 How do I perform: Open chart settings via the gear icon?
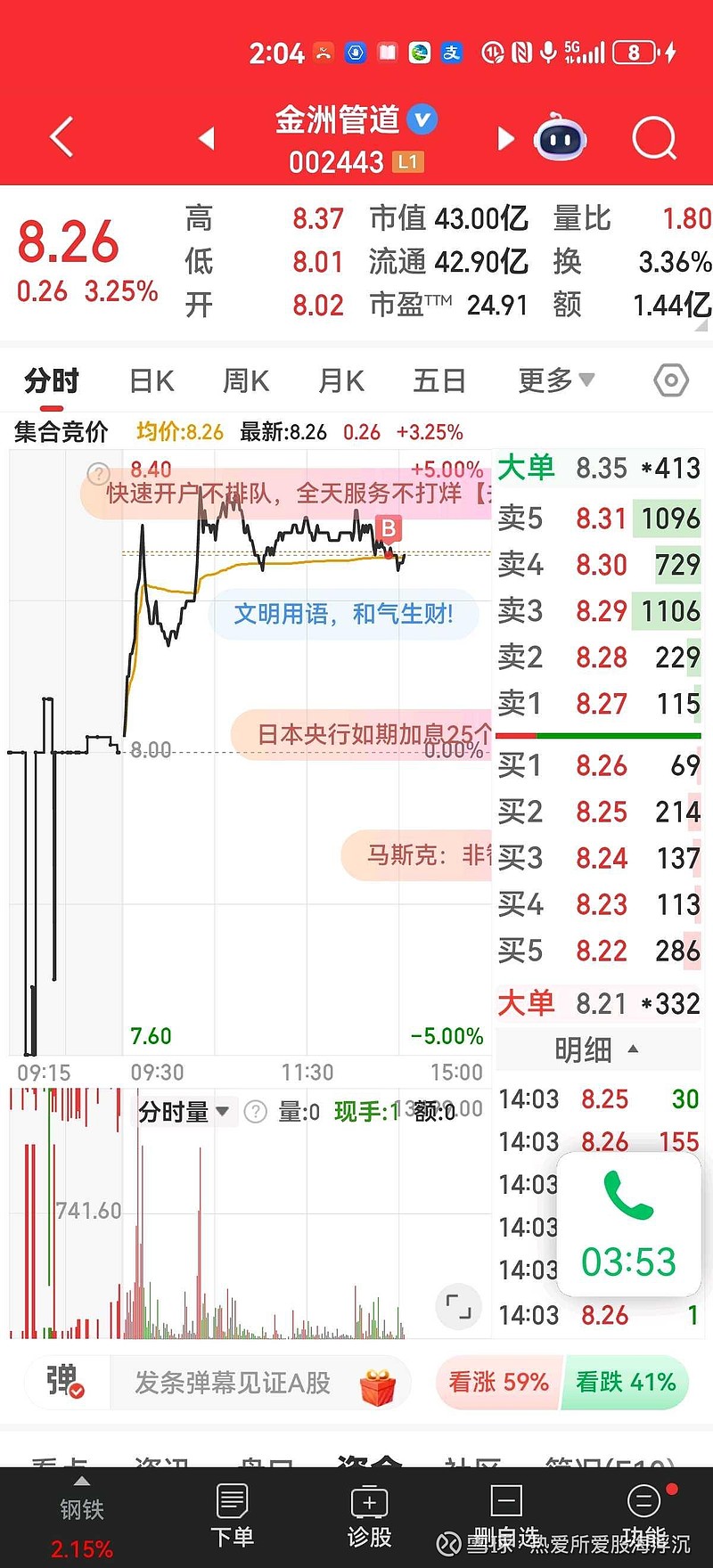(x=670, y=380)
